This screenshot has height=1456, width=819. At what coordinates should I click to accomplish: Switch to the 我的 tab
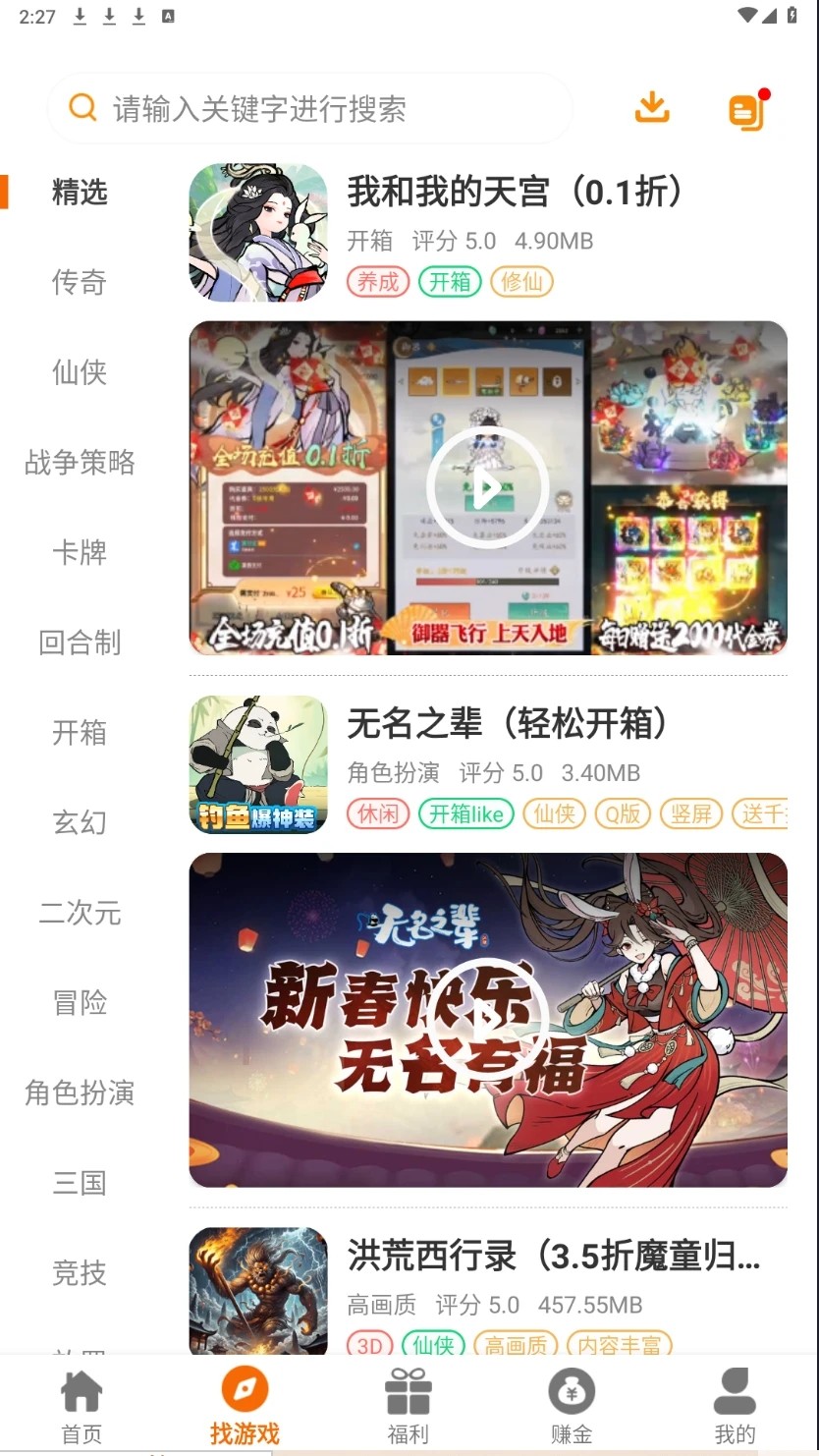pyautogui.click(x=735, y=1408)
